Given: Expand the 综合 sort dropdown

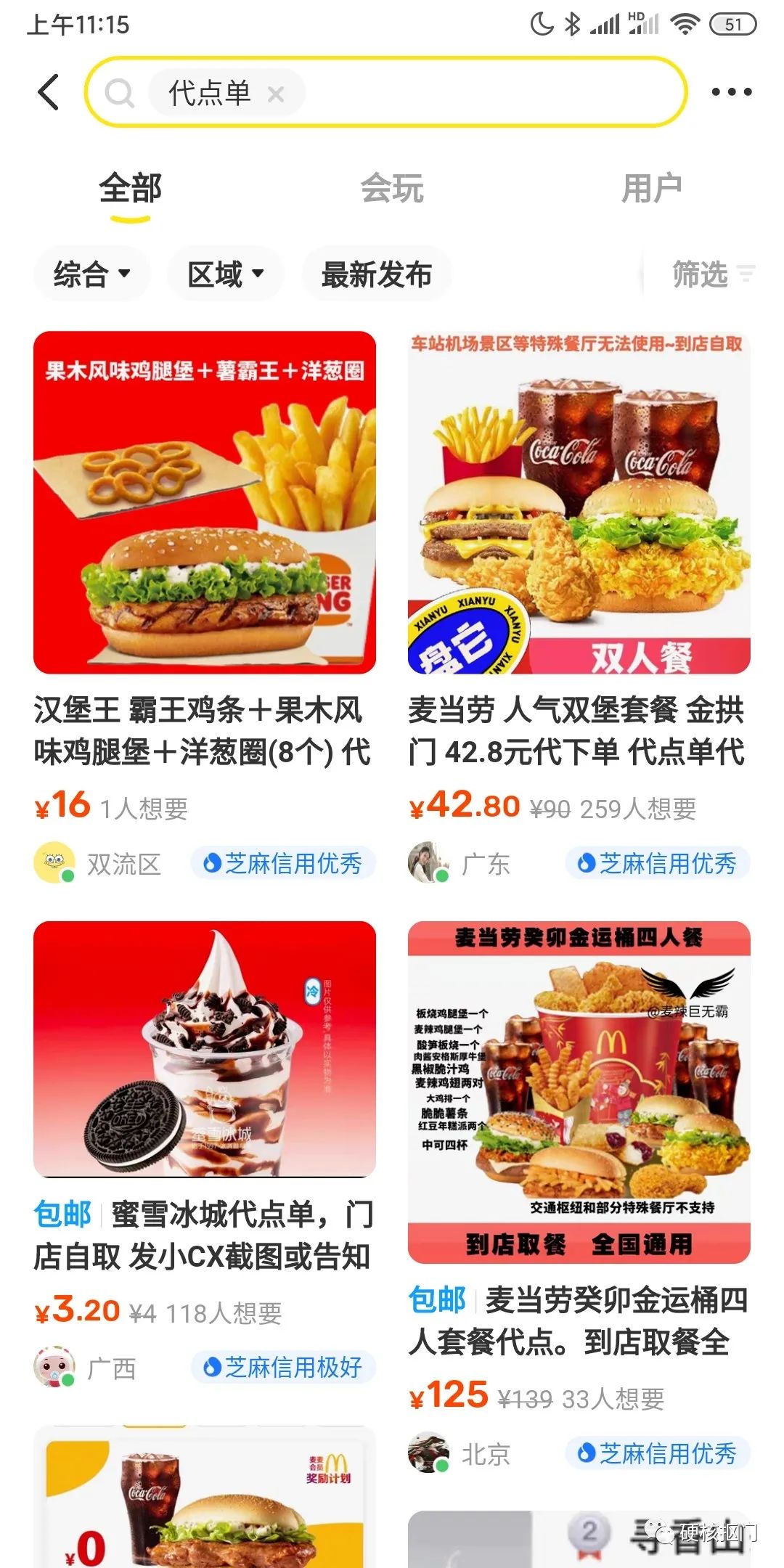Looking at the screenshot, I should tap(90, 274).
